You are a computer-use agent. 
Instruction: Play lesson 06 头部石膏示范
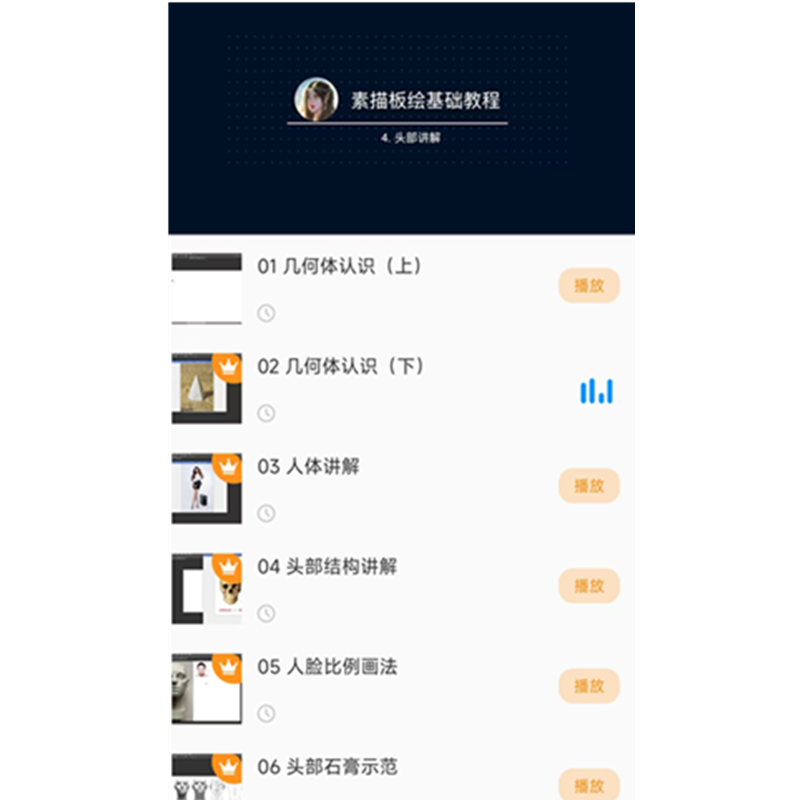click(588, 784)
